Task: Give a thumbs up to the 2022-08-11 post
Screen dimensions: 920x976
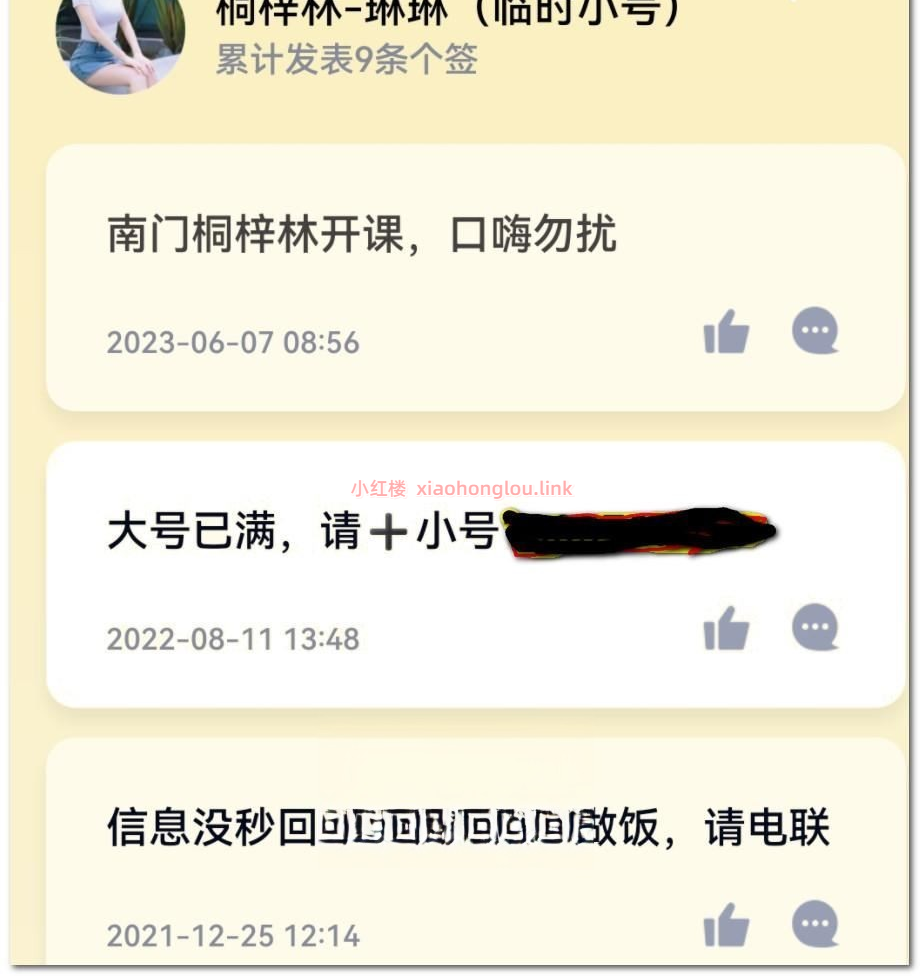Action: (x=726, y=629)
